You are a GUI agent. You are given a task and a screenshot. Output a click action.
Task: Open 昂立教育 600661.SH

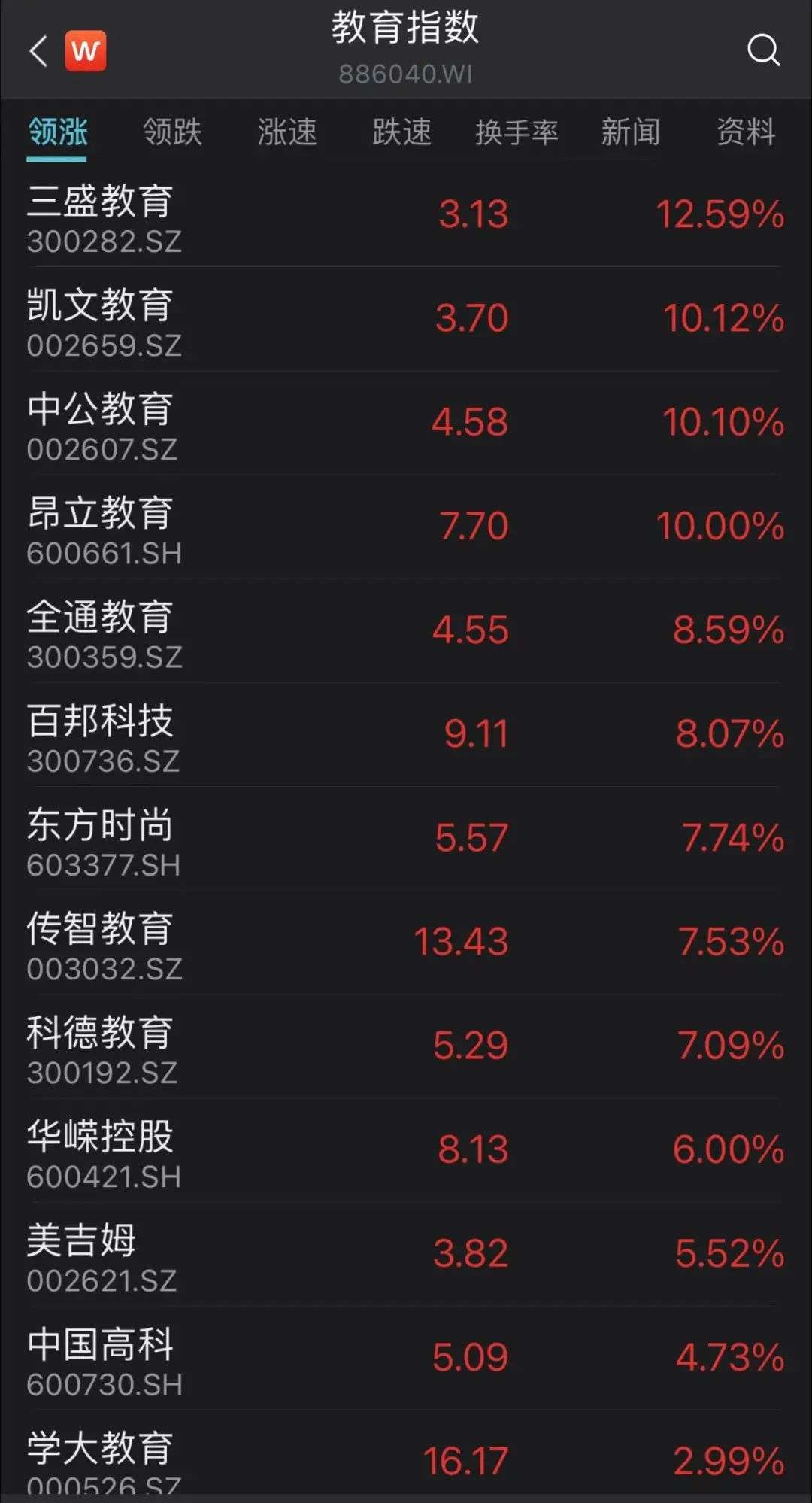406,527
